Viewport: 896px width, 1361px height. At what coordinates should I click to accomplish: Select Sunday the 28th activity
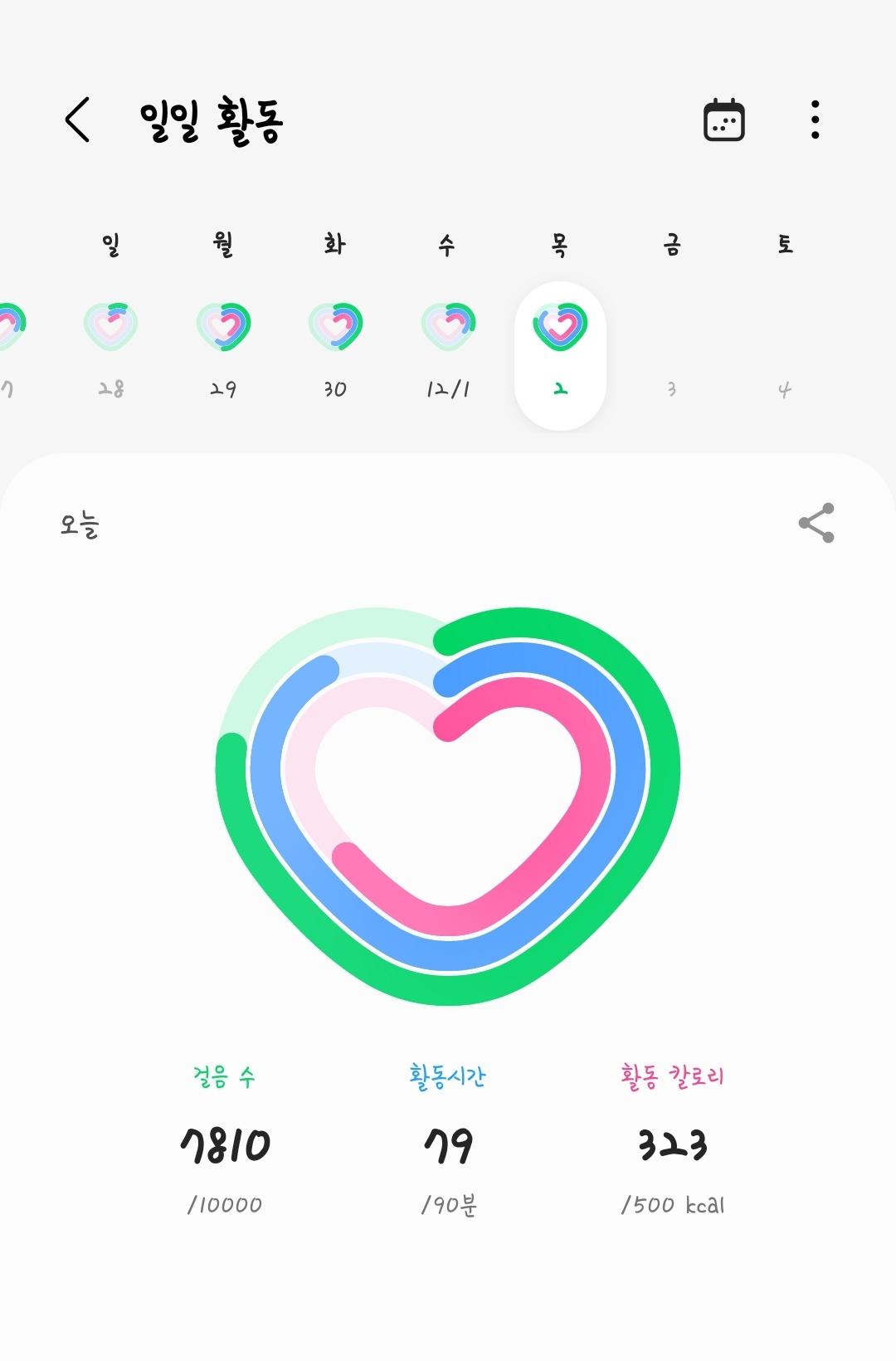tap(110, 349)
